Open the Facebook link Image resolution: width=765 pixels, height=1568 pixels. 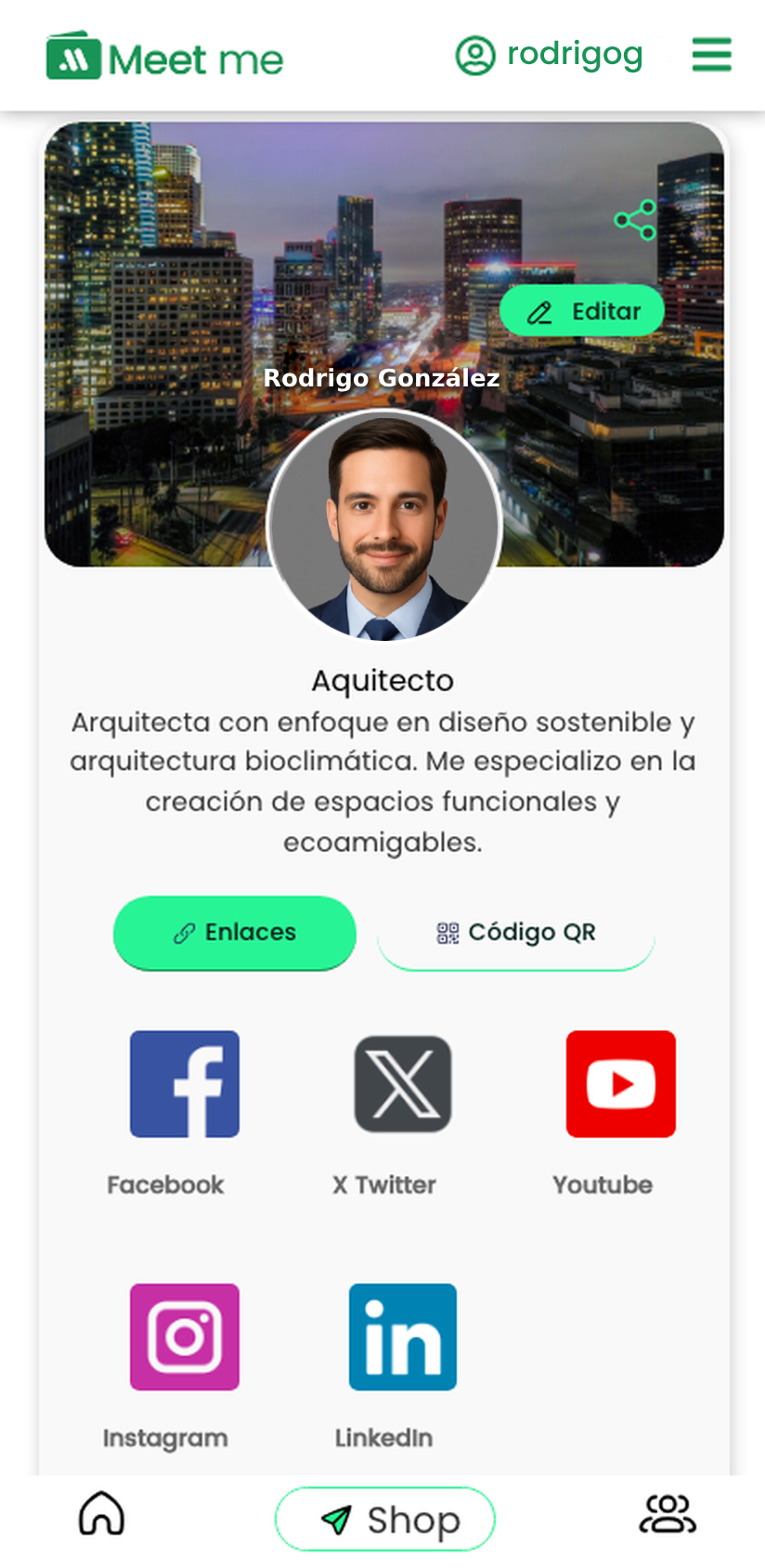click(185, 1084)
